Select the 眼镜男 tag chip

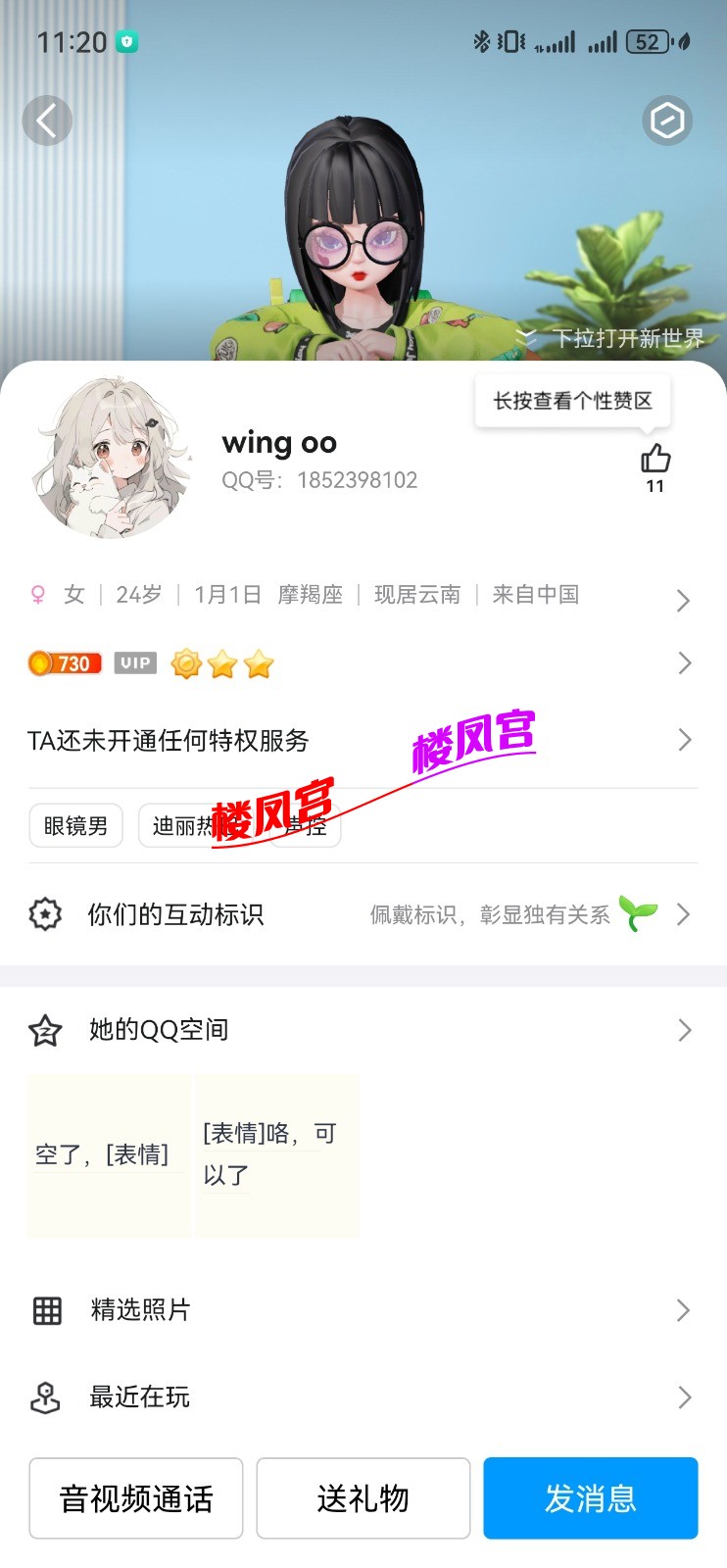(75, 826)
